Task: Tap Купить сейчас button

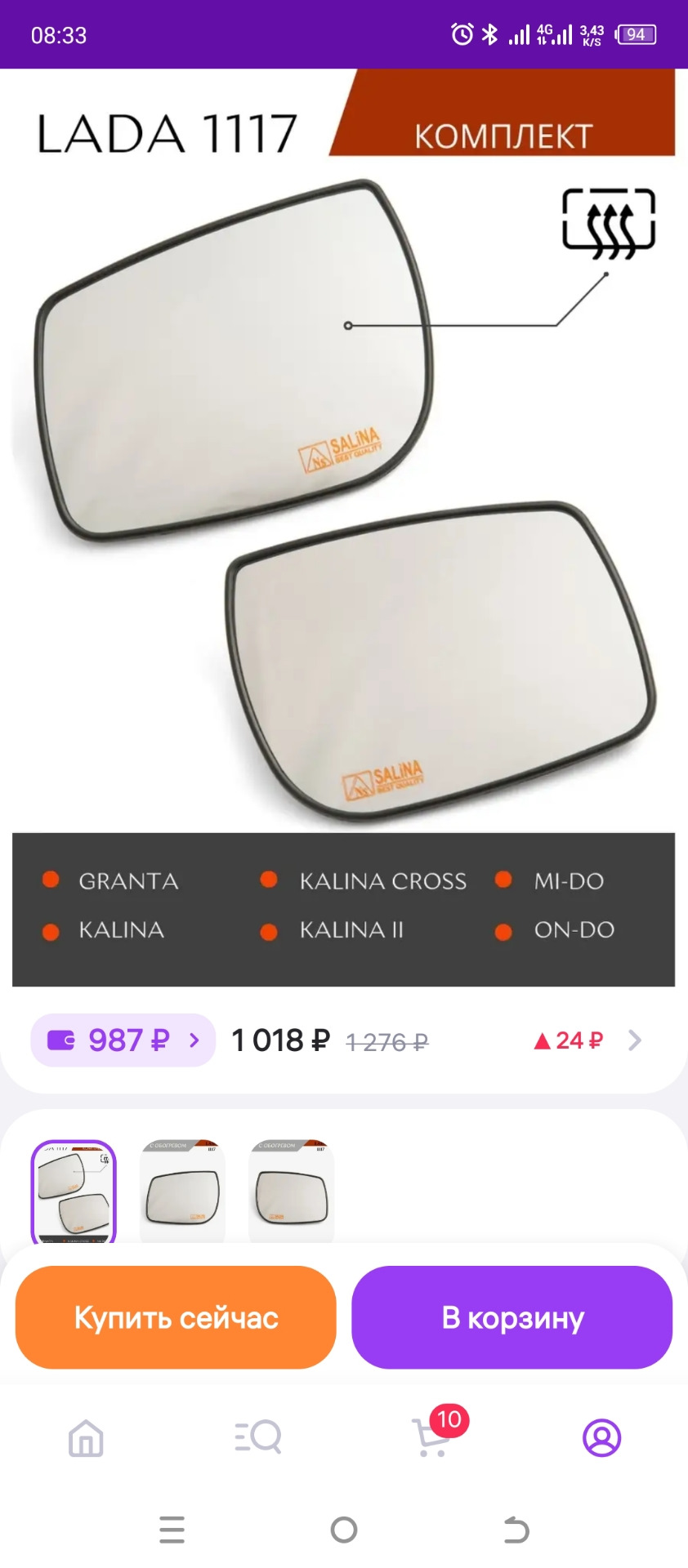Action: coord(176,1317)
